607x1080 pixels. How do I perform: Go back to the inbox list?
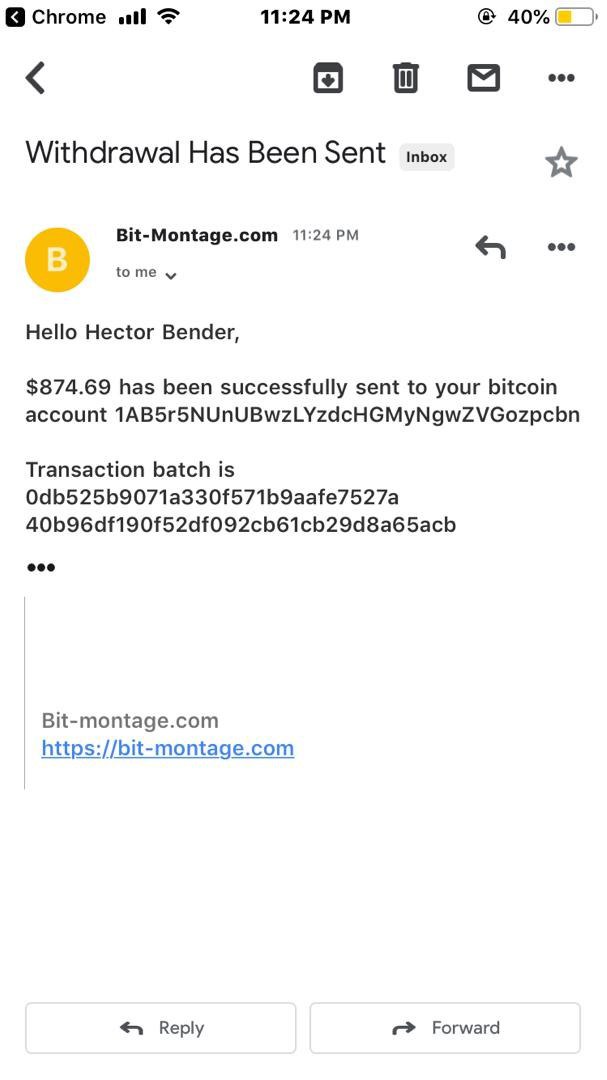coord(35,77)
